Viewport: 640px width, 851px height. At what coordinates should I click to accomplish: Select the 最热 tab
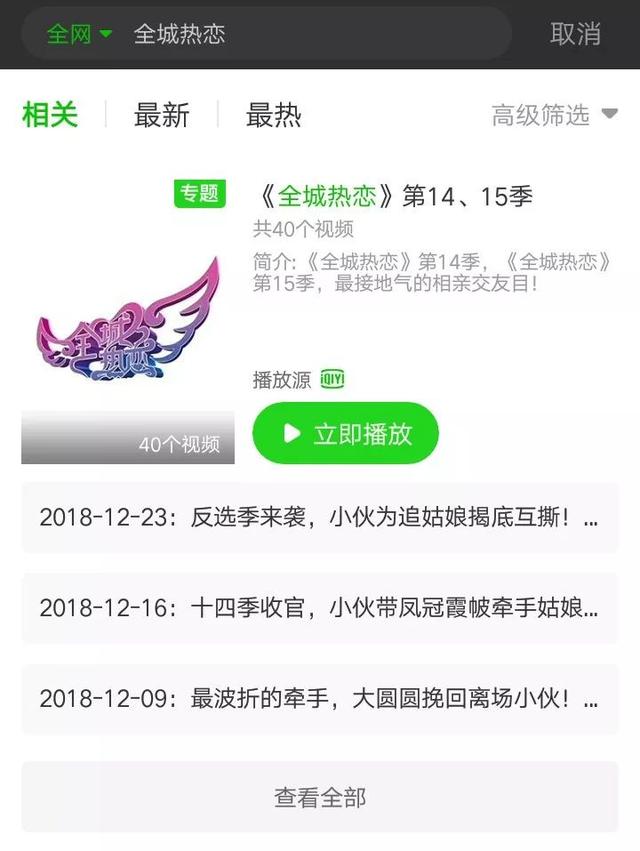coord(273,115)
